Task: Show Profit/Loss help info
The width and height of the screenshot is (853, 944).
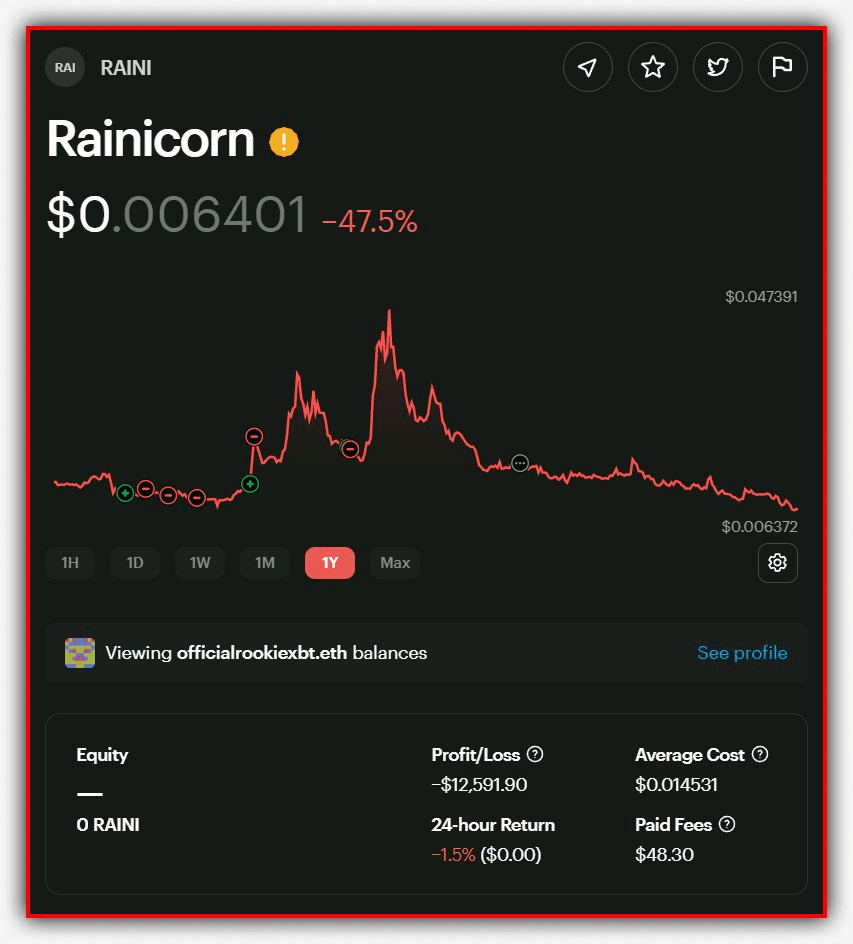Action: pos(535,754)
